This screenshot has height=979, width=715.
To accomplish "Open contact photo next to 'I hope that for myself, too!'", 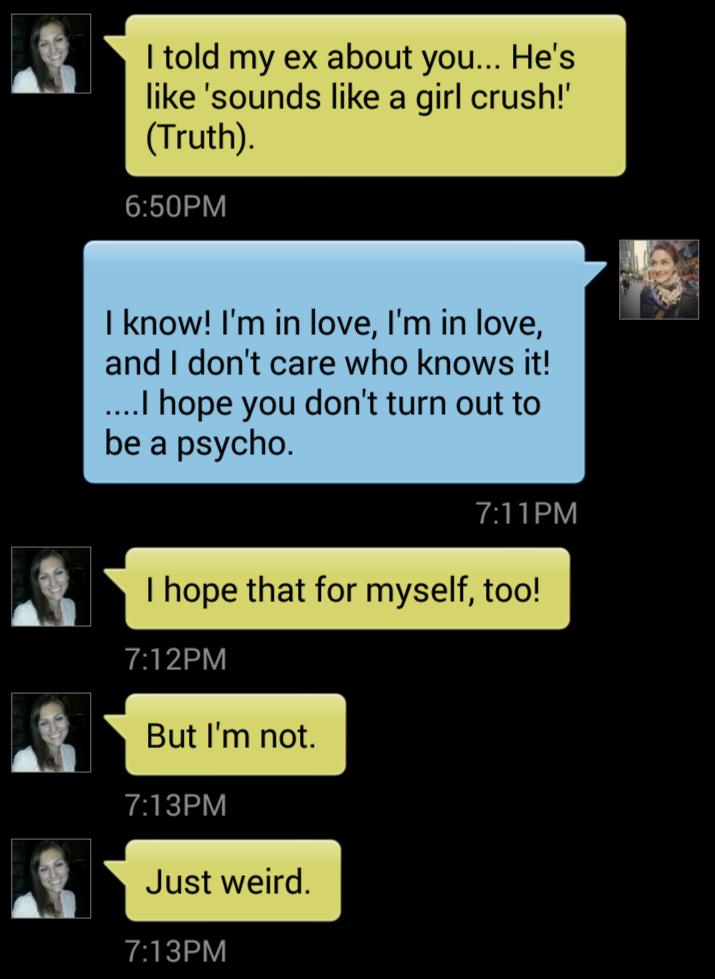I will coord(51,587).
